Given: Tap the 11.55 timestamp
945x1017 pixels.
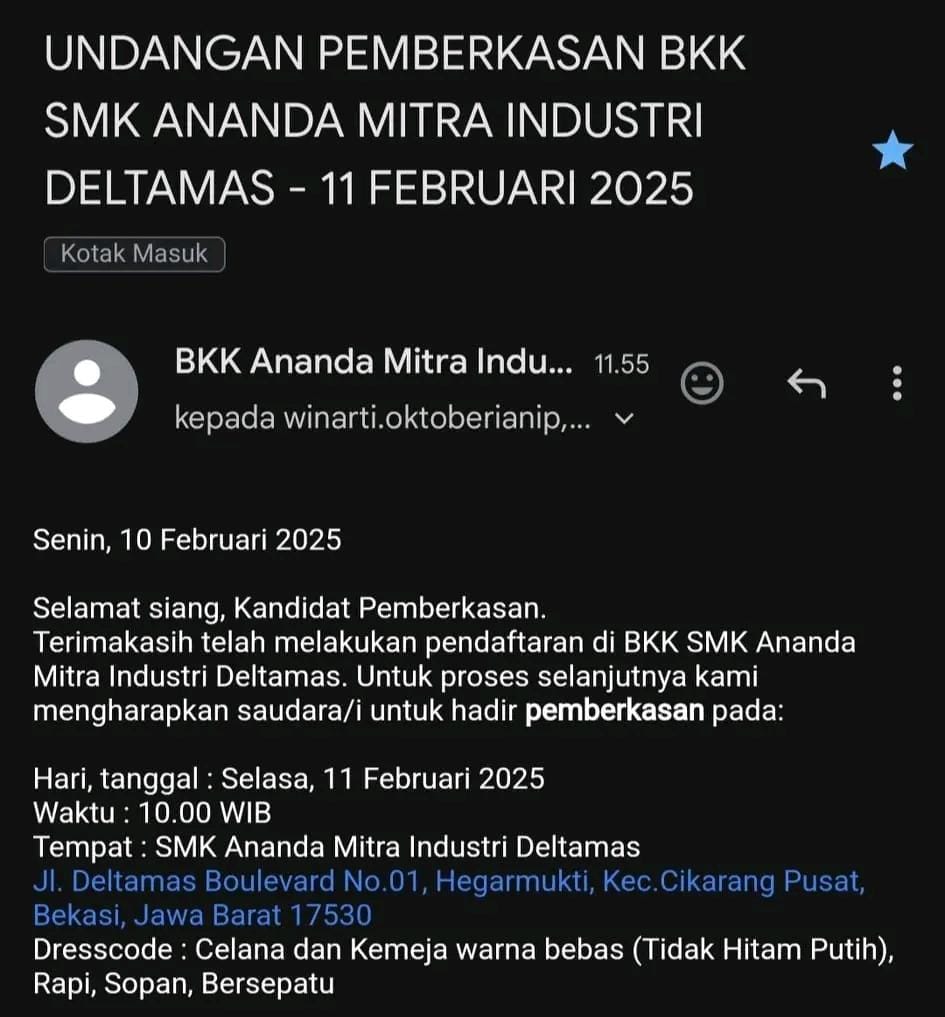Looking at the screenshot, I should (620, 363).
